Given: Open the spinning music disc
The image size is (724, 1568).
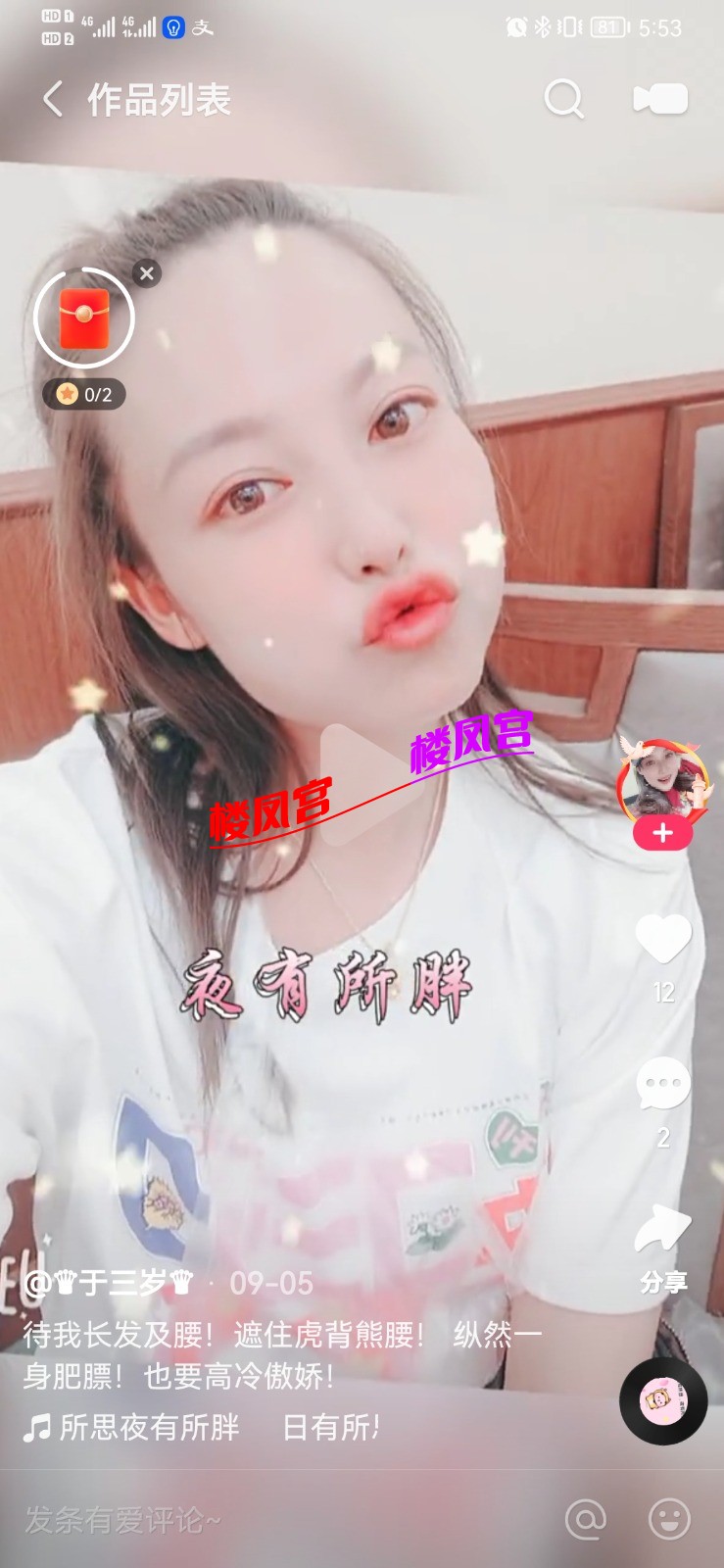Looking at the screenshot, I should tap(663, 1401).
